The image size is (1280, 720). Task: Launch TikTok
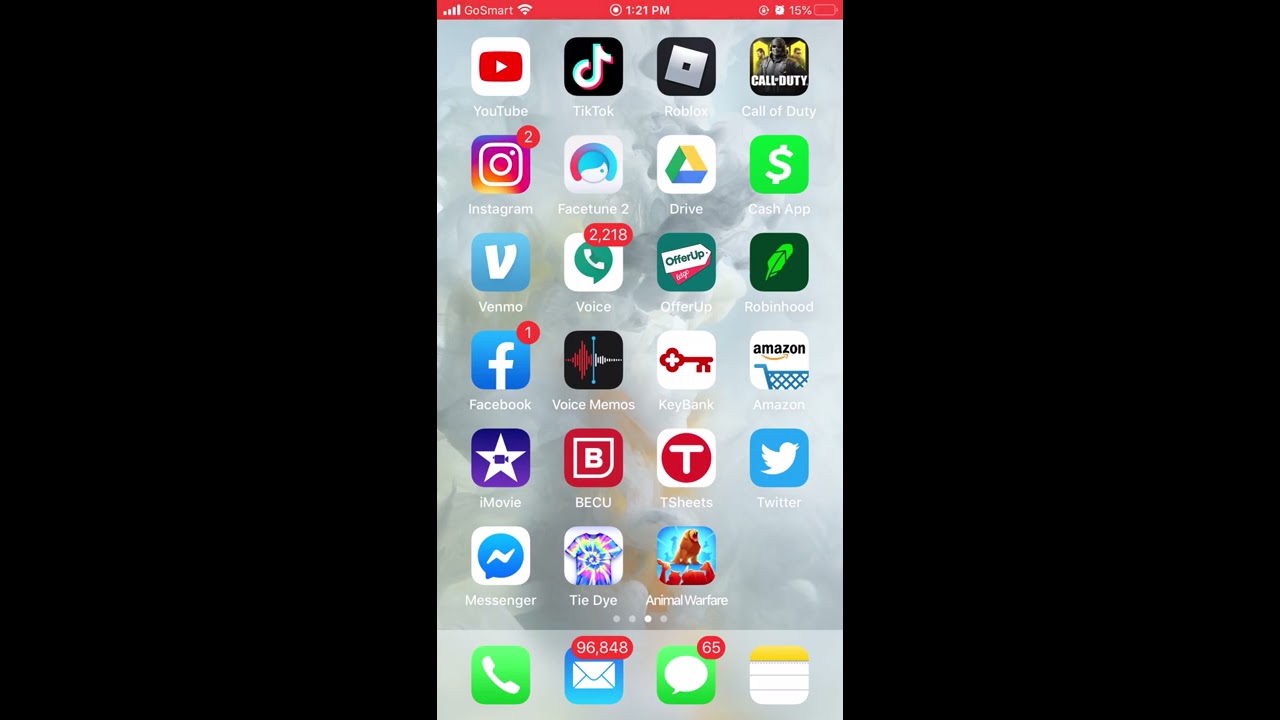[x=593, y=67]
